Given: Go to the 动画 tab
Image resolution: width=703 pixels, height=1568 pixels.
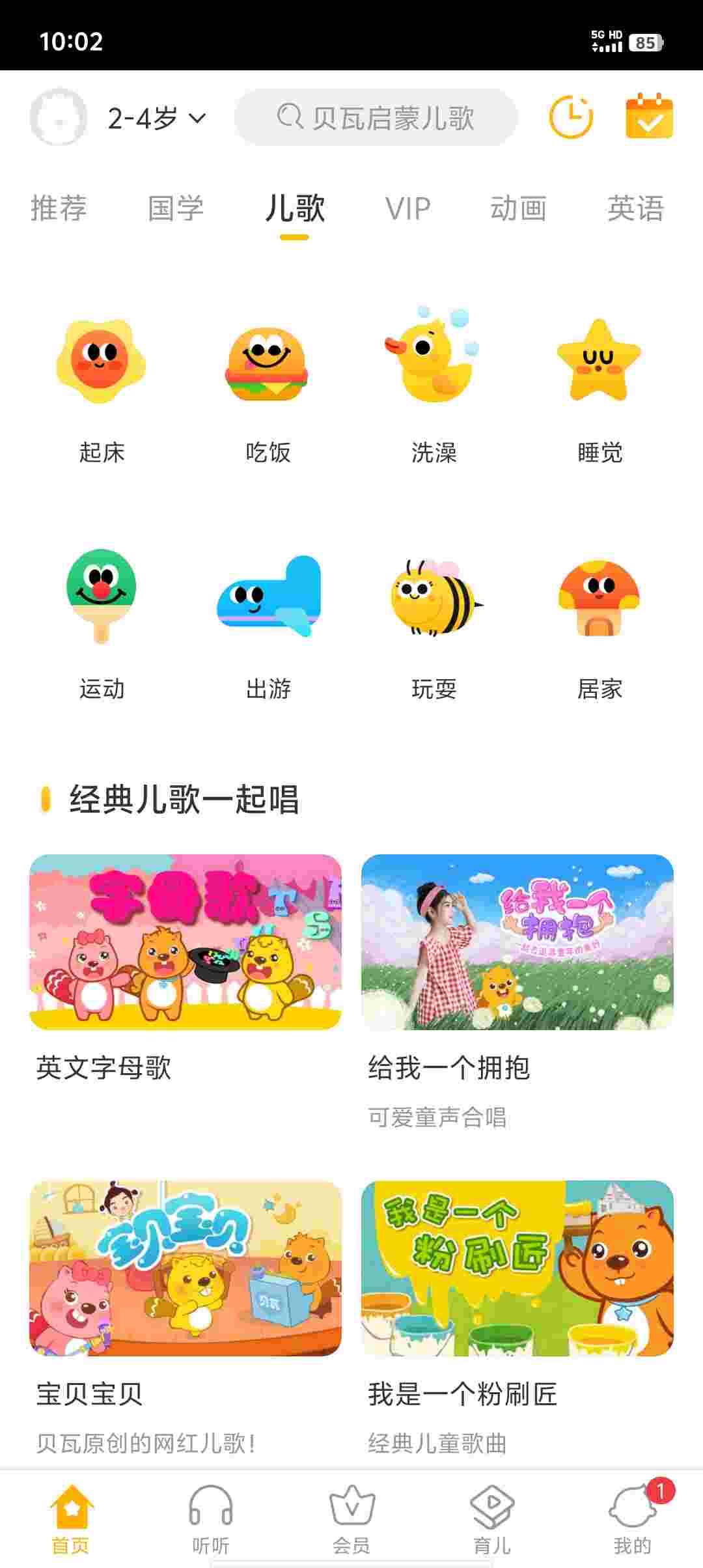Looking at the screenshot, I should 518,208.
